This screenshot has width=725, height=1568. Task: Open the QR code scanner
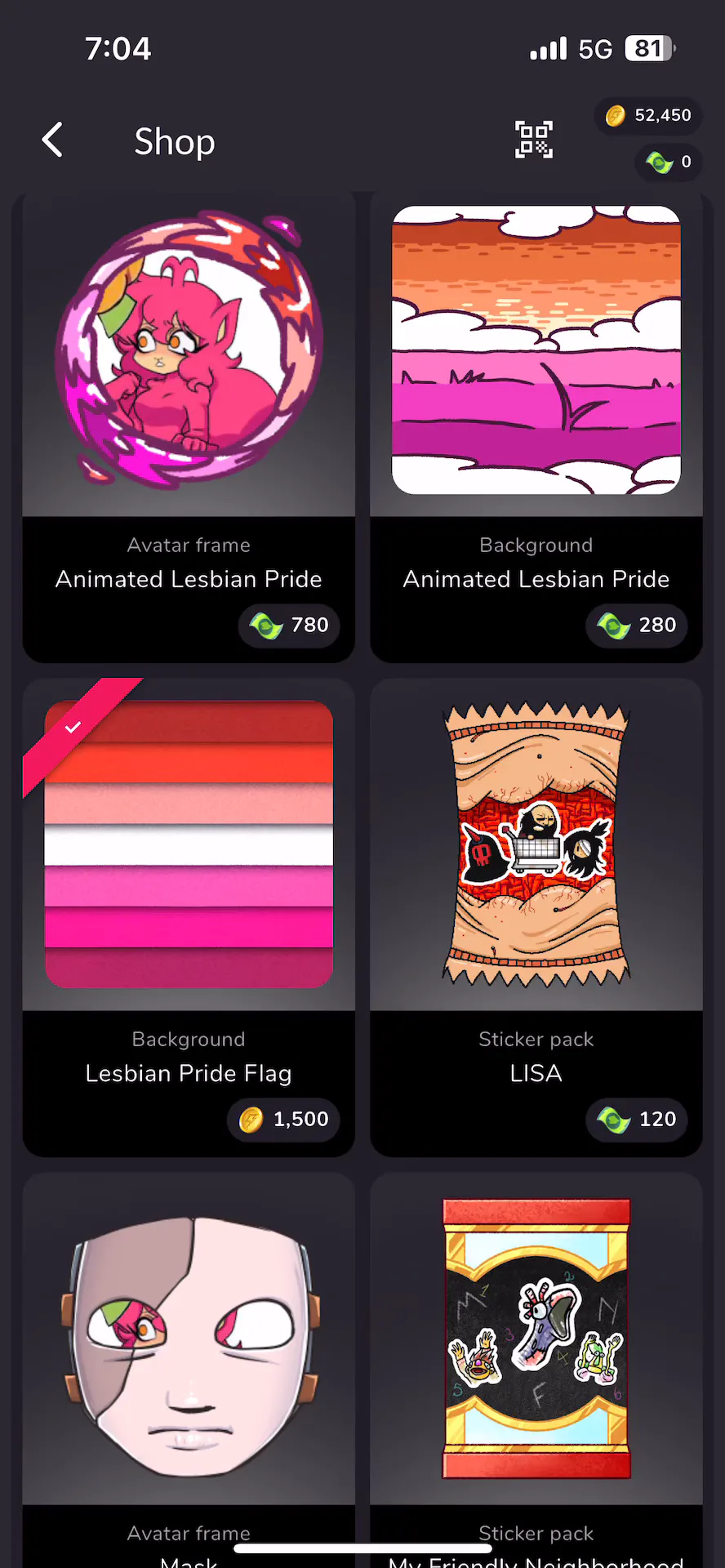click(x=534, y=140)
